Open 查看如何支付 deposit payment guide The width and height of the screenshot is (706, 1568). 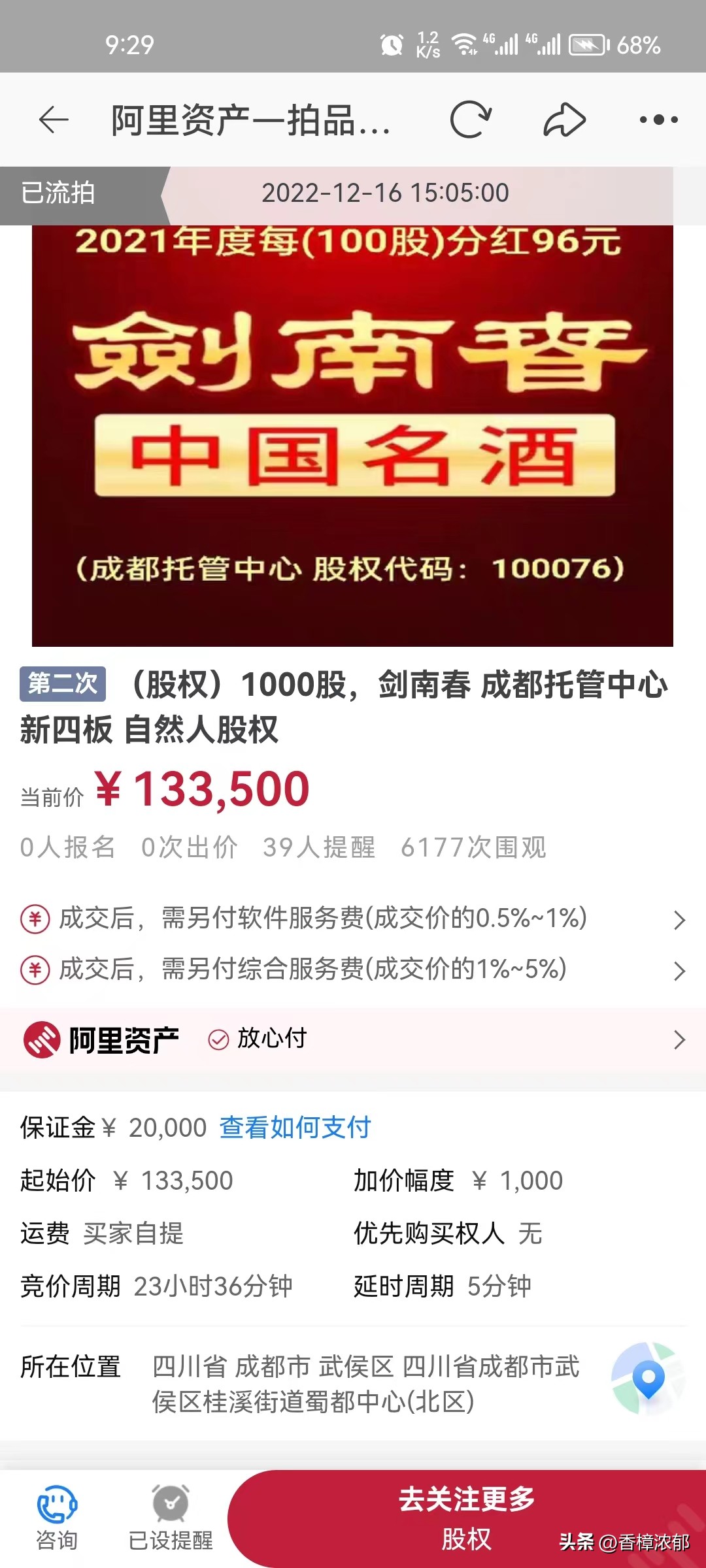295,1126
